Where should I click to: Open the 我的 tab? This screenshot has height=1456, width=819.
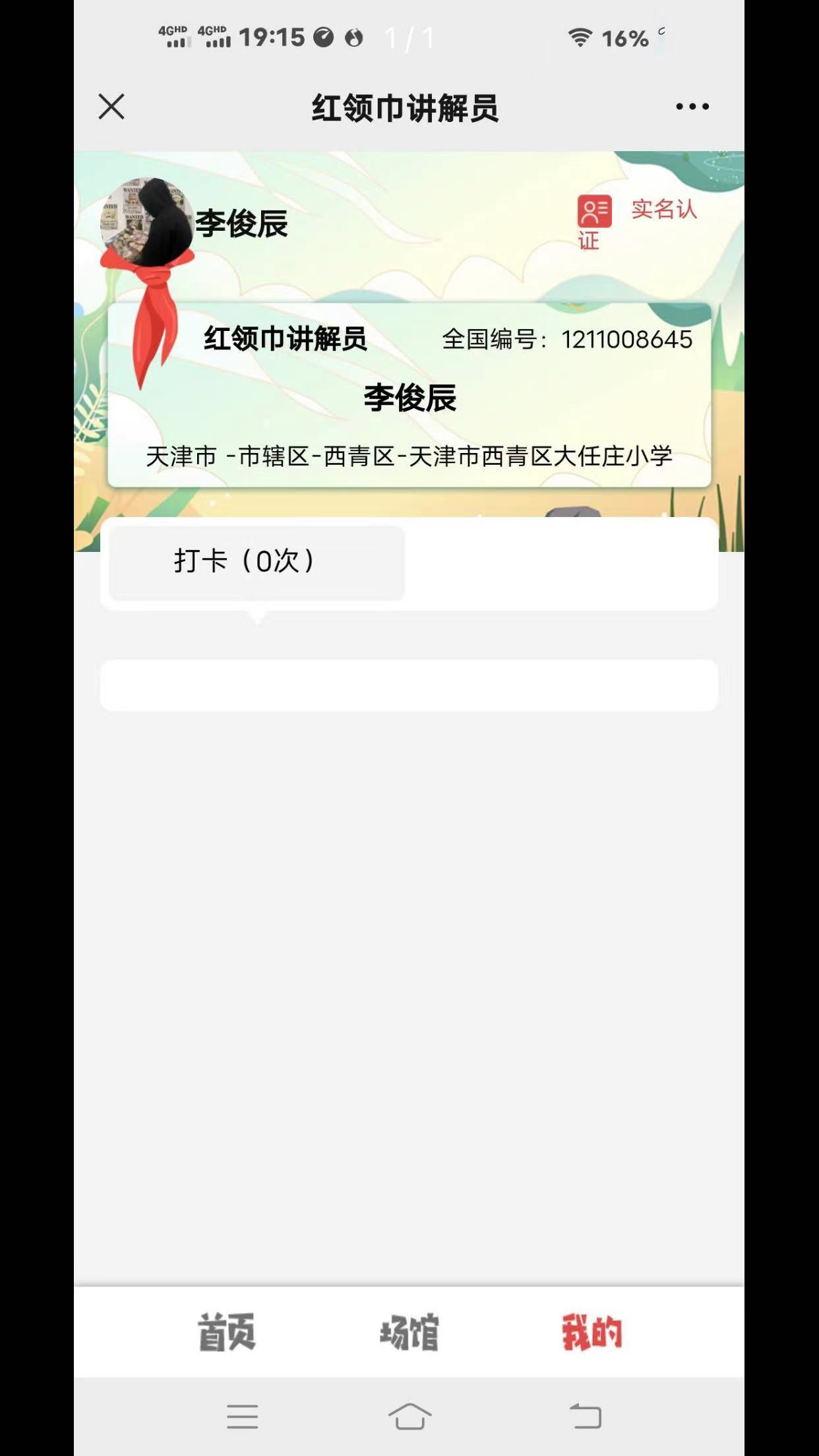[591, 1331]
